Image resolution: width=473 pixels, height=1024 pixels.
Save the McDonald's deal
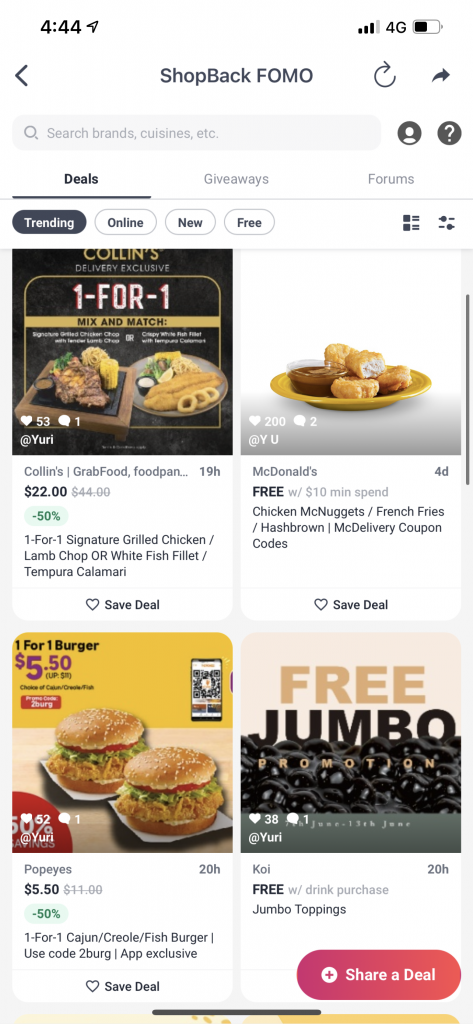351,605
